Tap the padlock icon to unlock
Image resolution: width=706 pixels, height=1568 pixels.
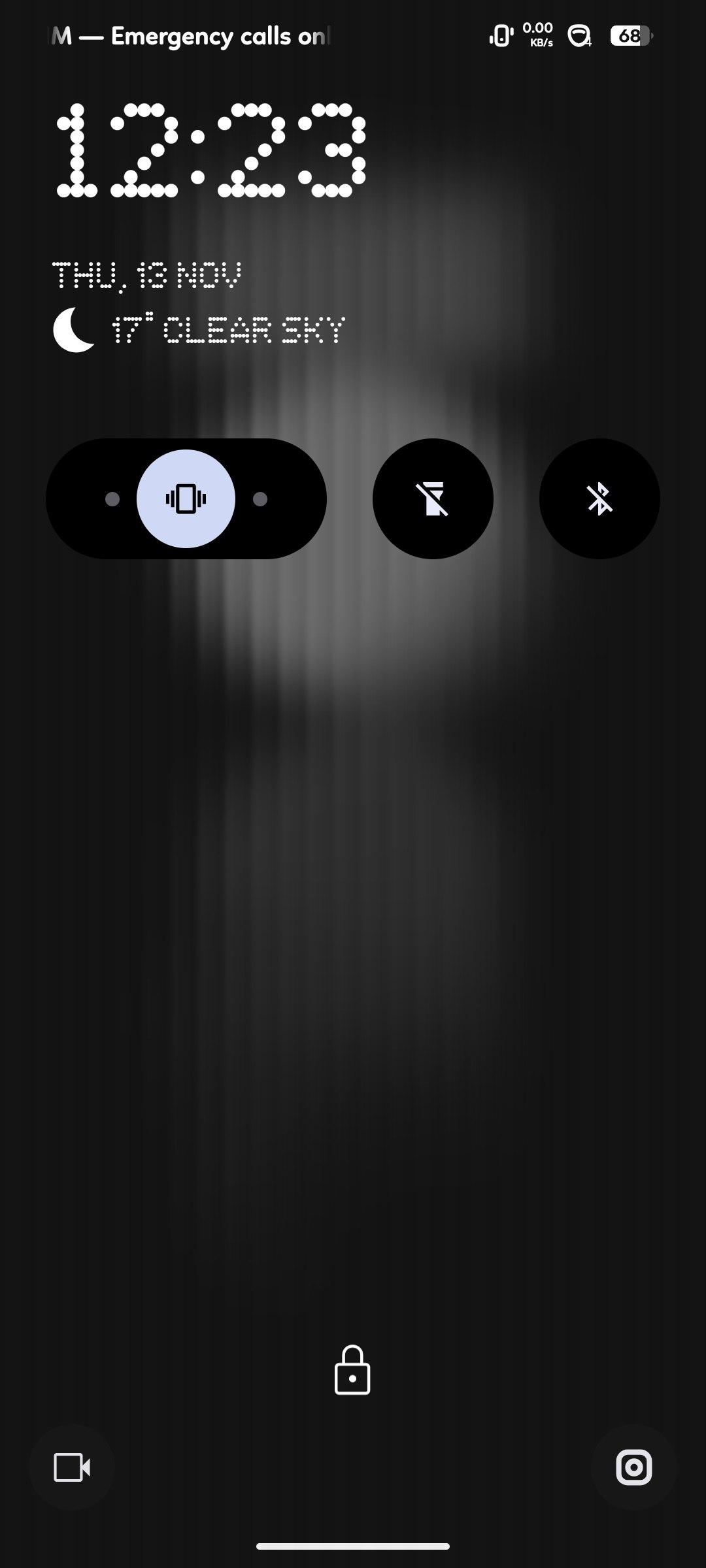[352, 1371]
